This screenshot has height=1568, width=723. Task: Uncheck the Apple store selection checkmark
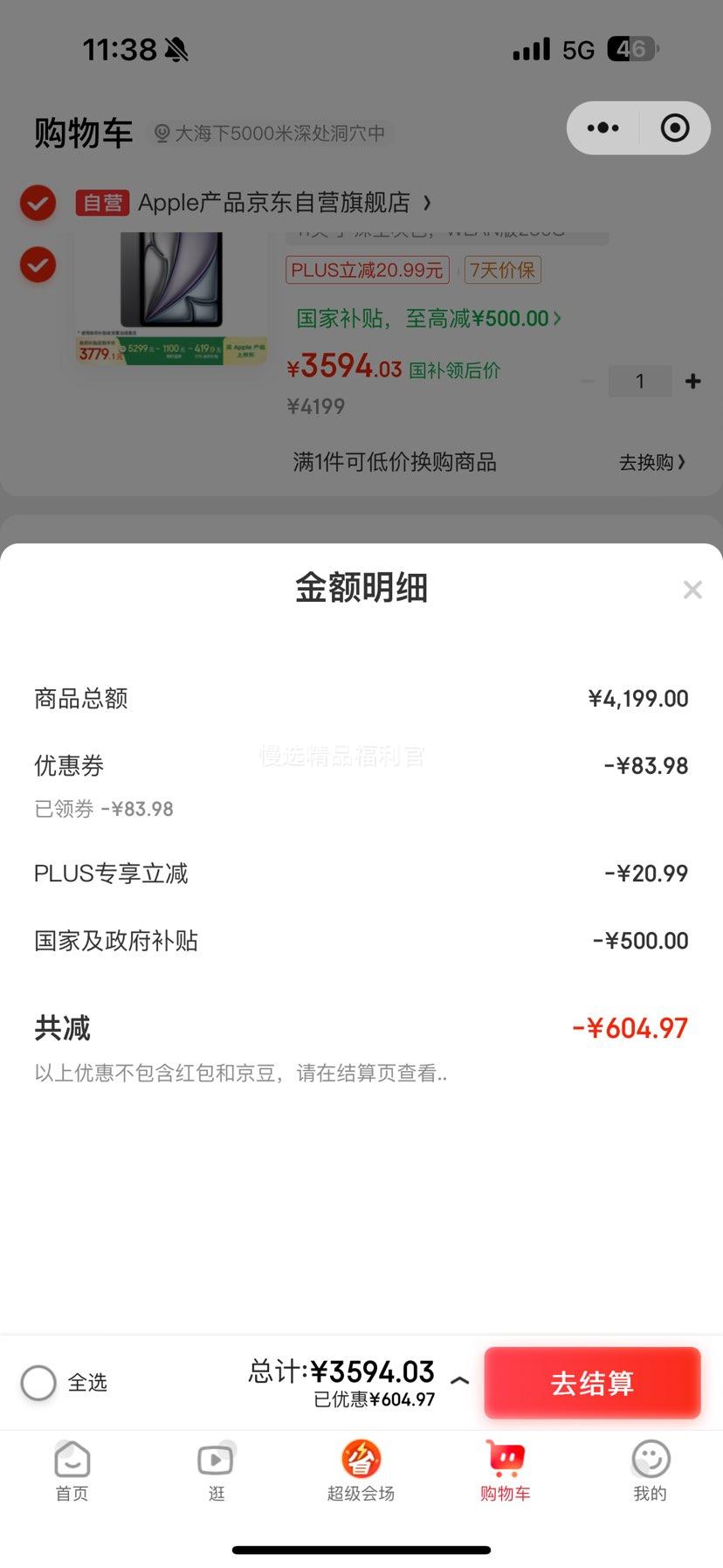[37, 203]
